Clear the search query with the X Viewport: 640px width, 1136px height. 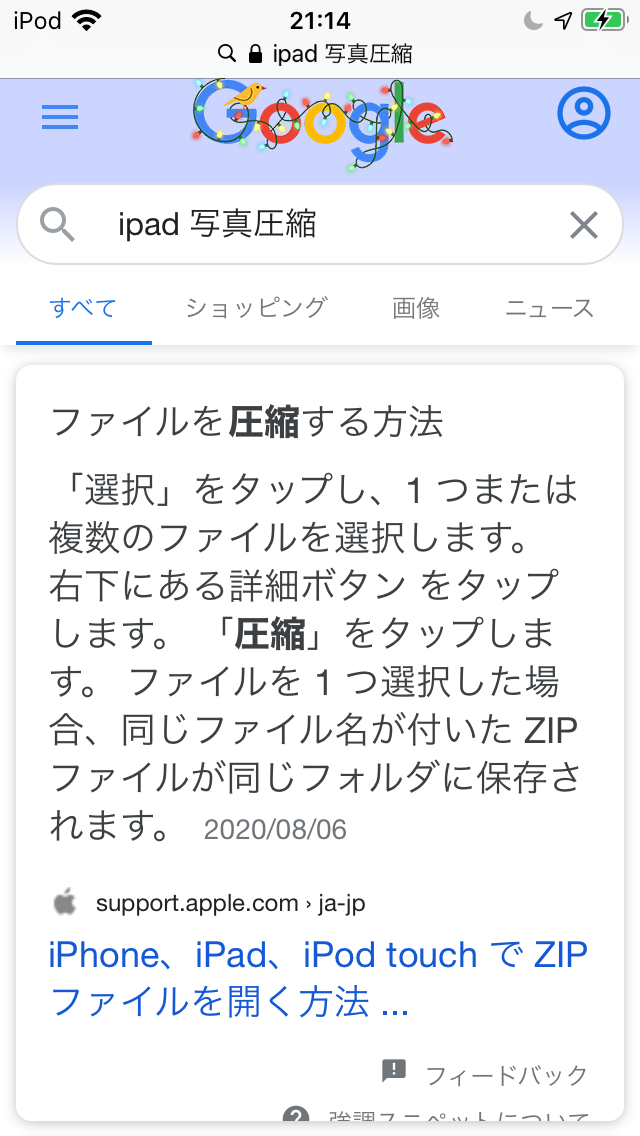pos(583,225)
